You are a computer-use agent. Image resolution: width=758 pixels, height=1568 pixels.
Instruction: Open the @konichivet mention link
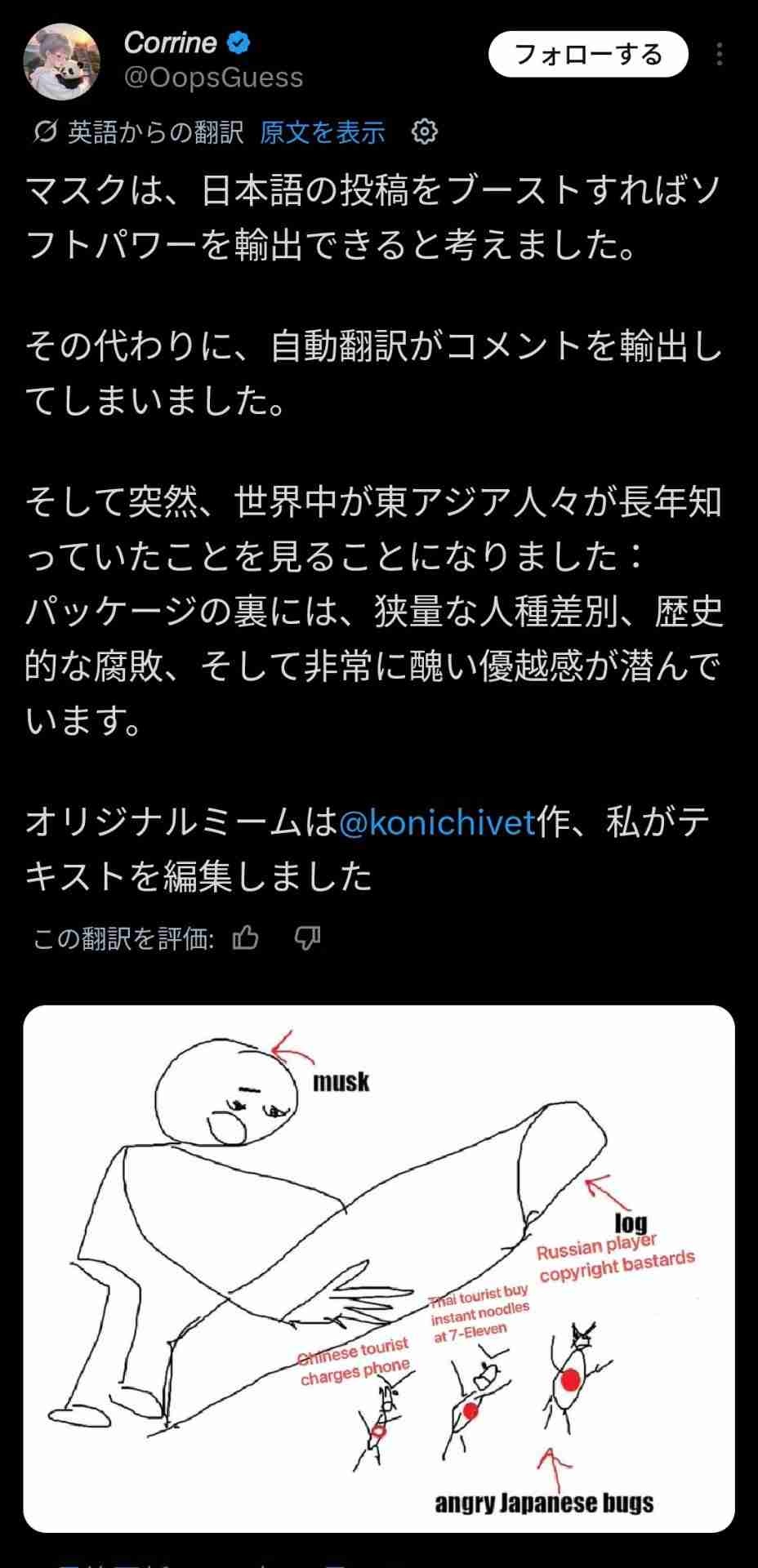pyautogui.click(x=436, y=822)
